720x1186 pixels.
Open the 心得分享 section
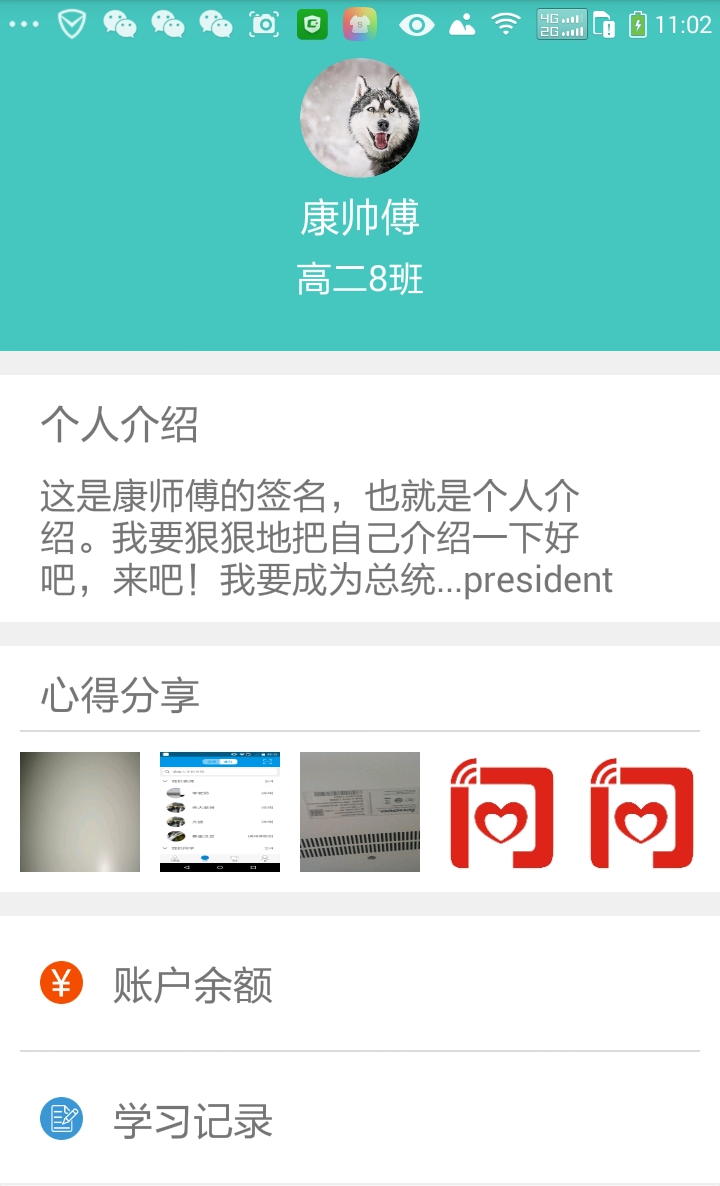(x=120, y=695)
